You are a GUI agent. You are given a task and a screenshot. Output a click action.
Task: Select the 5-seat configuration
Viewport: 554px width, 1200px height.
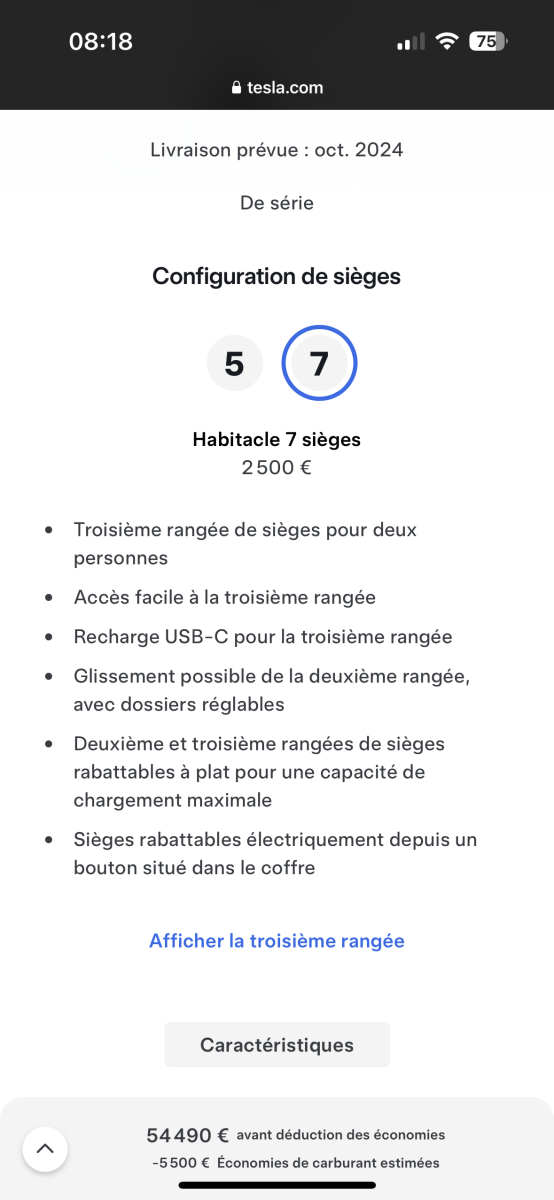point(234,363)
